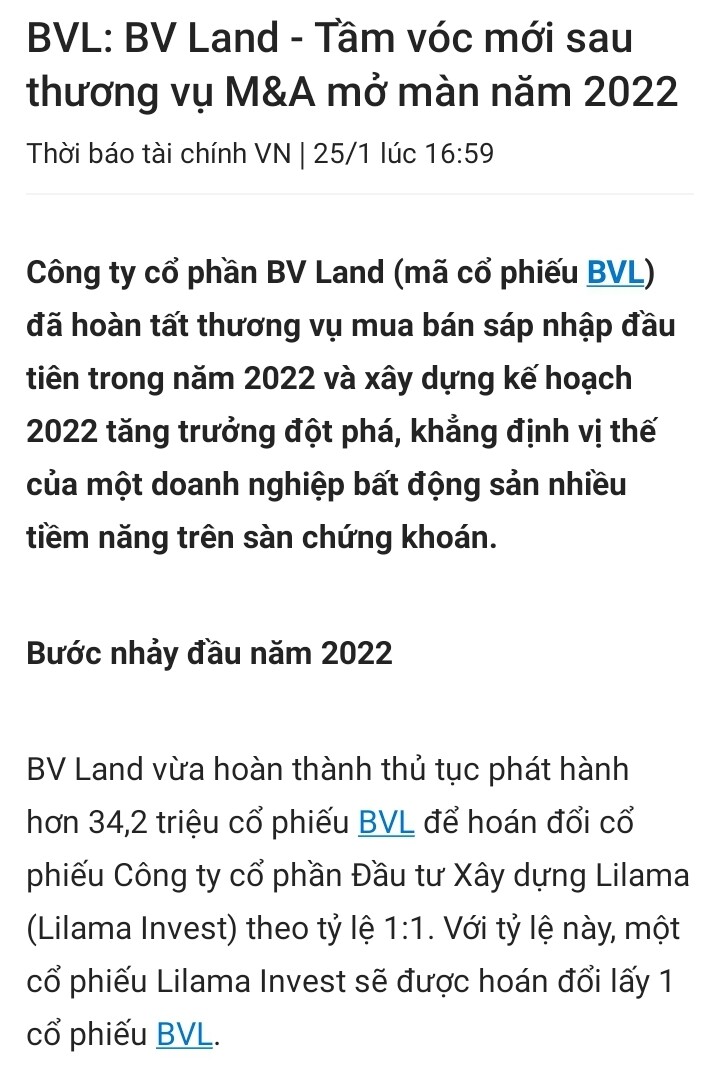Image resolution: width=719 pixels, height=1068 pixels.
Task: Open the BVL link after "34,2 triệu cổ phiếu"
Action: (385, 822)
